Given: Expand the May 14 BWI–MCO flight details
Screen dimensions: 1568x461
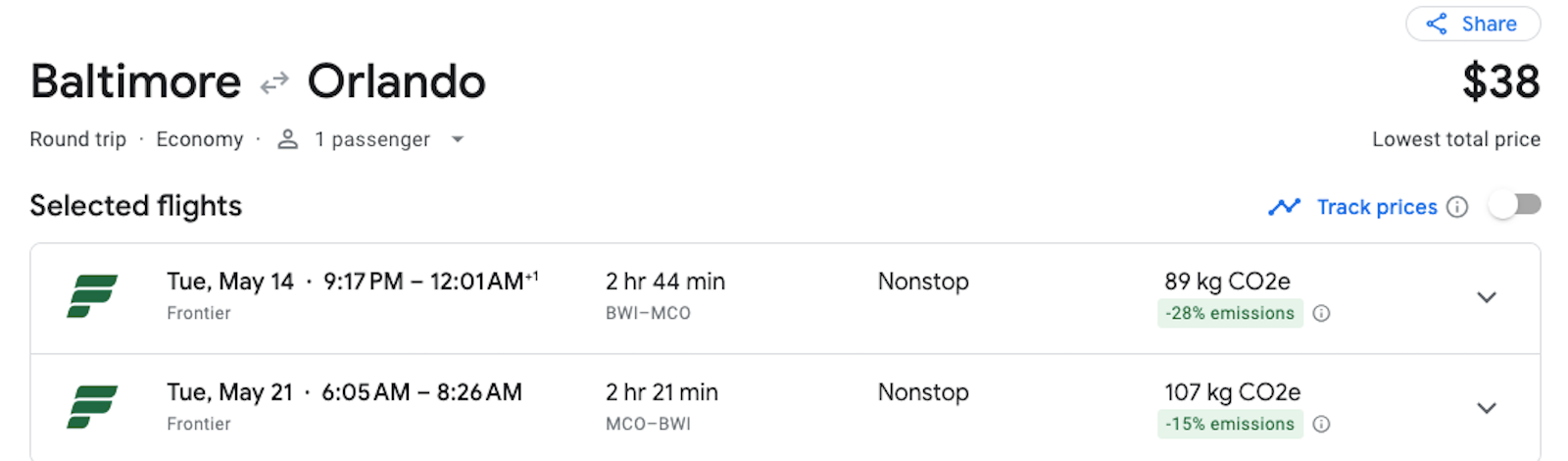Looking at the screenshot, I should click(x=1486, y=297).
